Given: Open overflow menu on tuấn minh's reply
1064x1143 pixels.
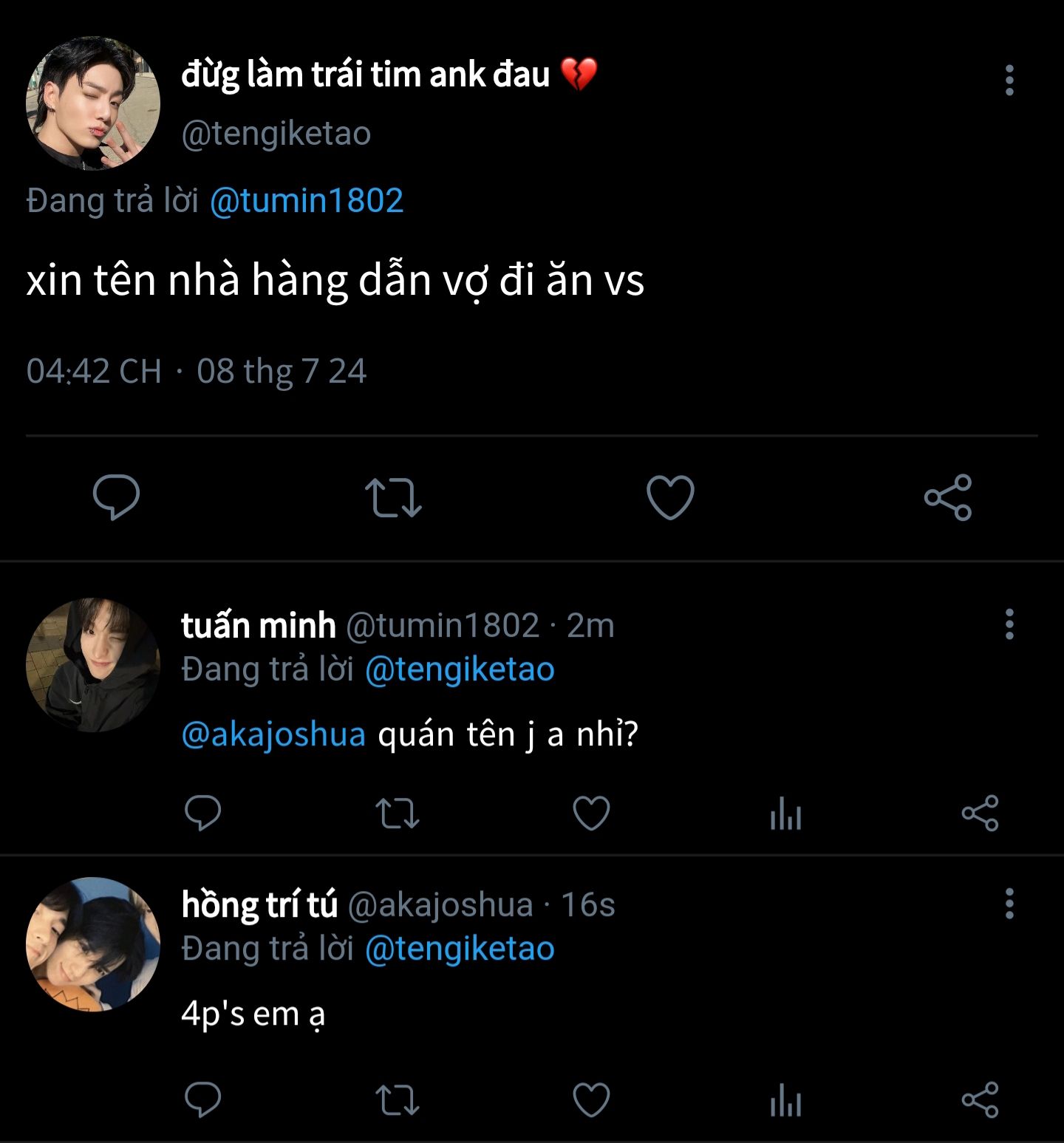Looking at the screenshot, I should click(x=1009, y=624).
